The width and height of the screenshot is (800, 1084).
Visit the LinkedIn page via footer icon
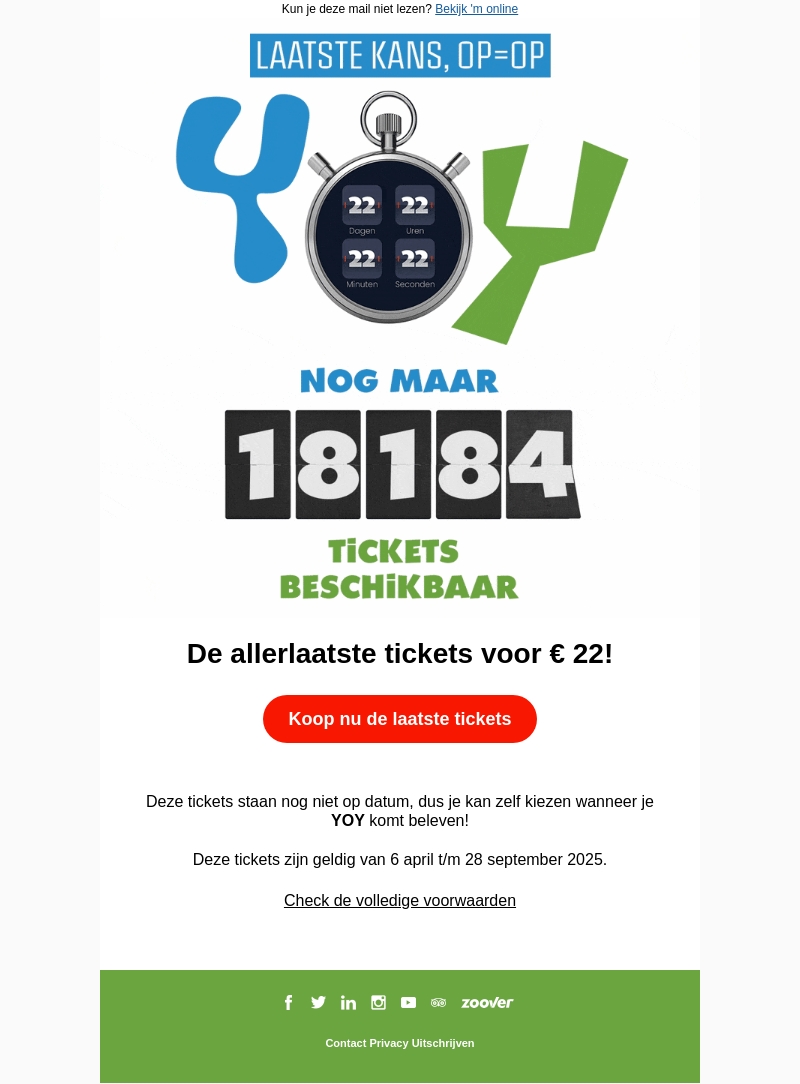pyautogui.click(x=348, y=1002)
